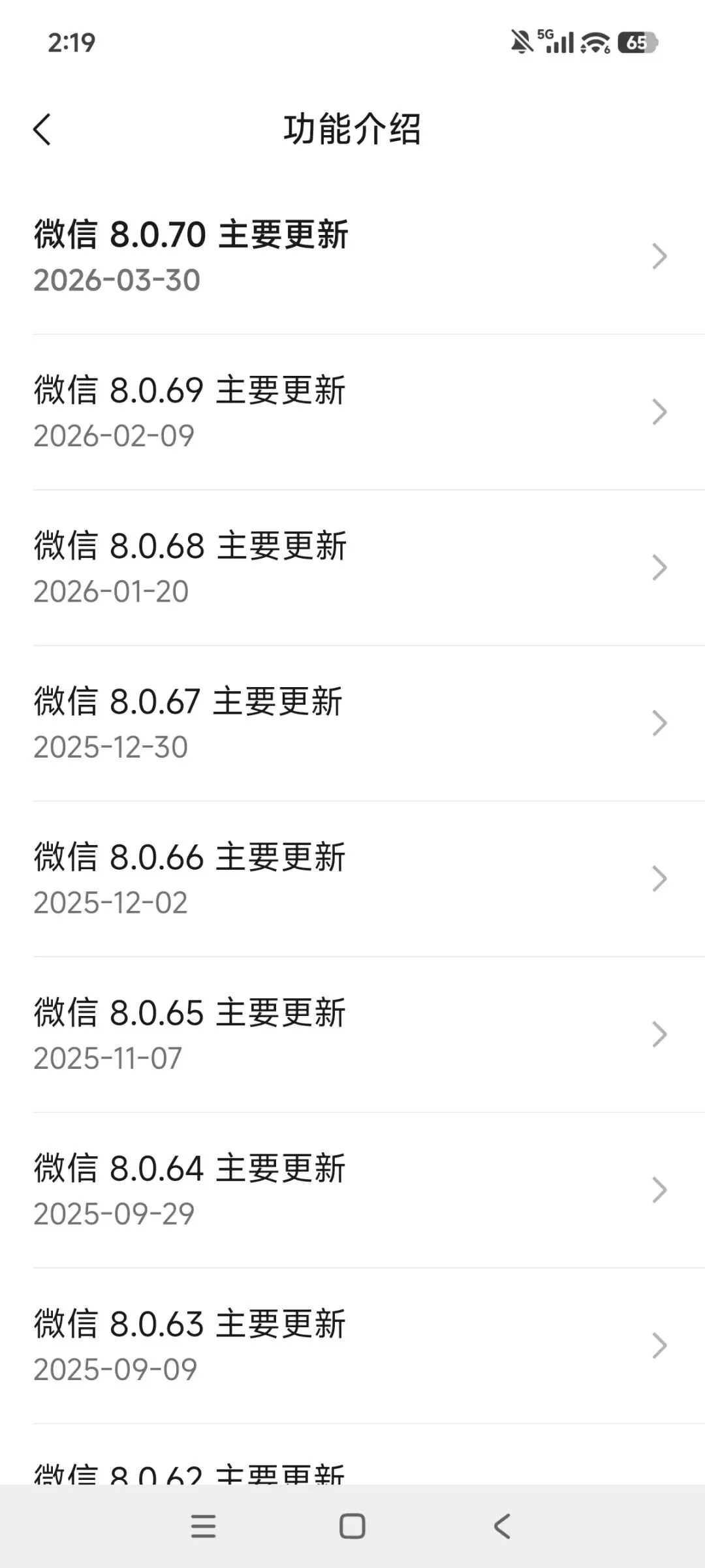The width and height of the screenshot is (705, 1568).
Task: Tap the back arrow in the header
Action: tap(42, 129)
